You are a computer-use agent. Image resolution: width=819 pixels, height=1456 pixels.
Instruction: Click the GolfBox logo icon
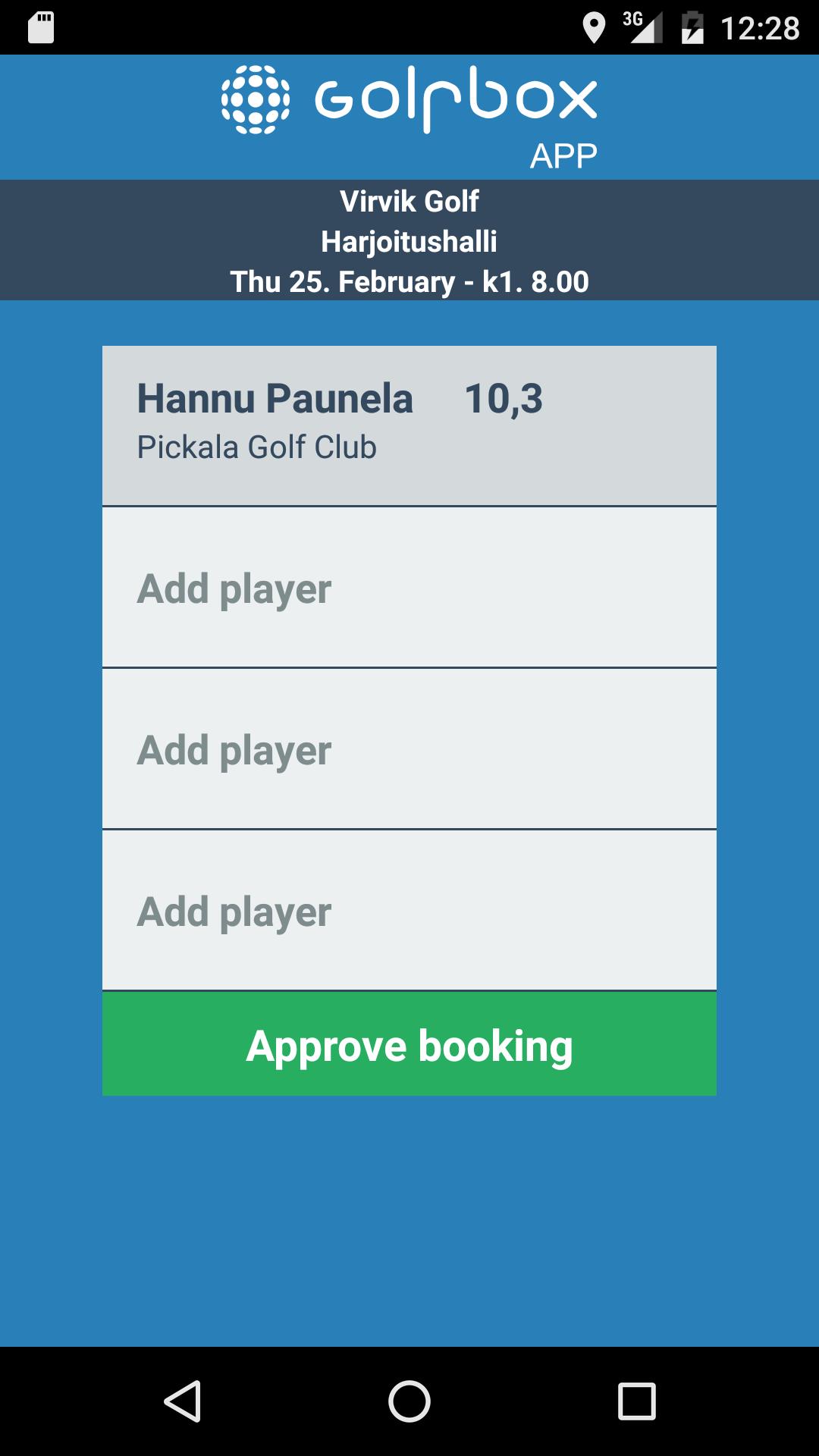256,99
